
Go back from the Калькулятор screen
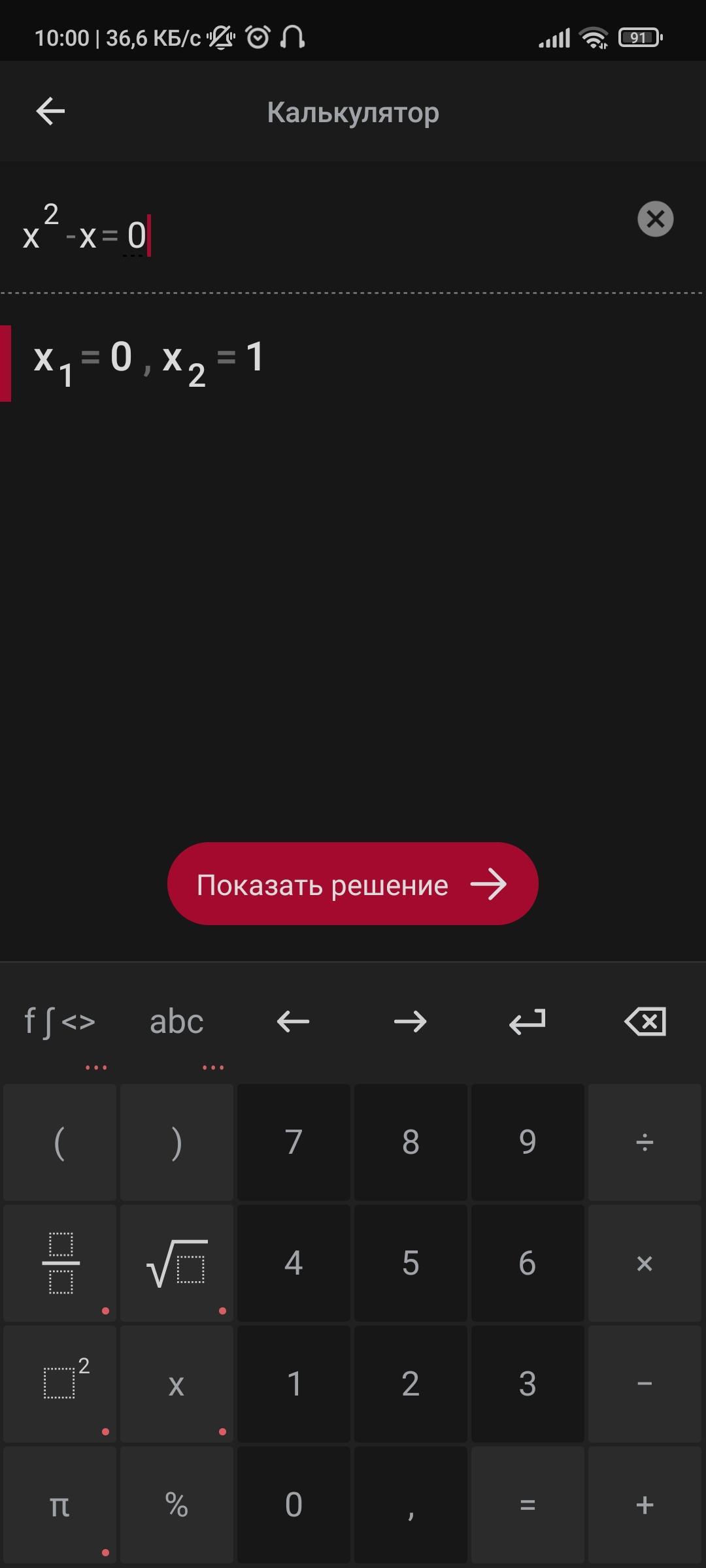(x=50, y=112)
